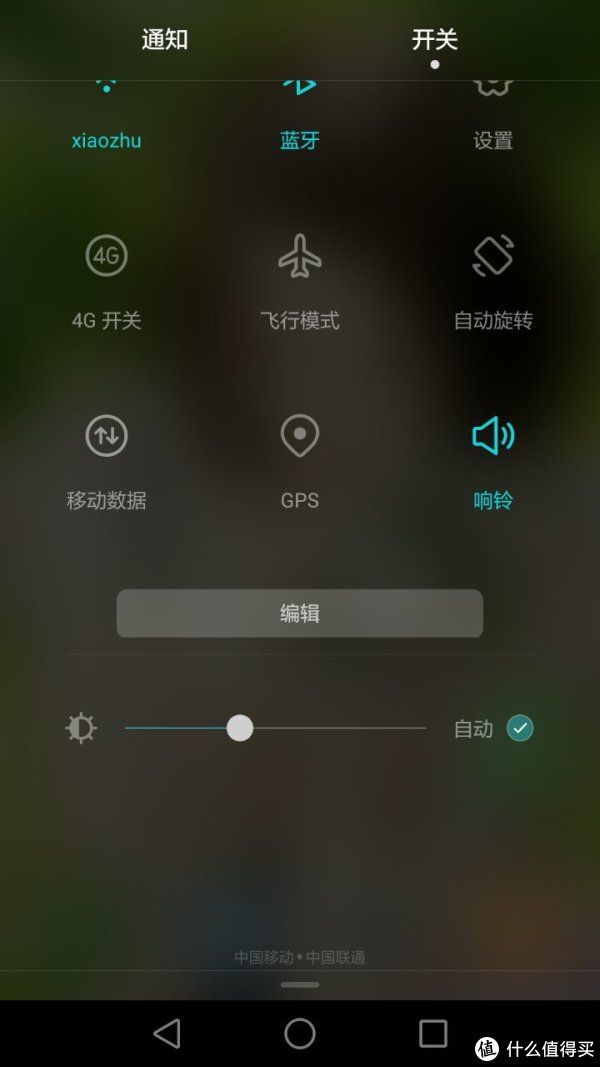Go back with the navigation bar
600x1067 pixels.
[x=167, y=1033]
